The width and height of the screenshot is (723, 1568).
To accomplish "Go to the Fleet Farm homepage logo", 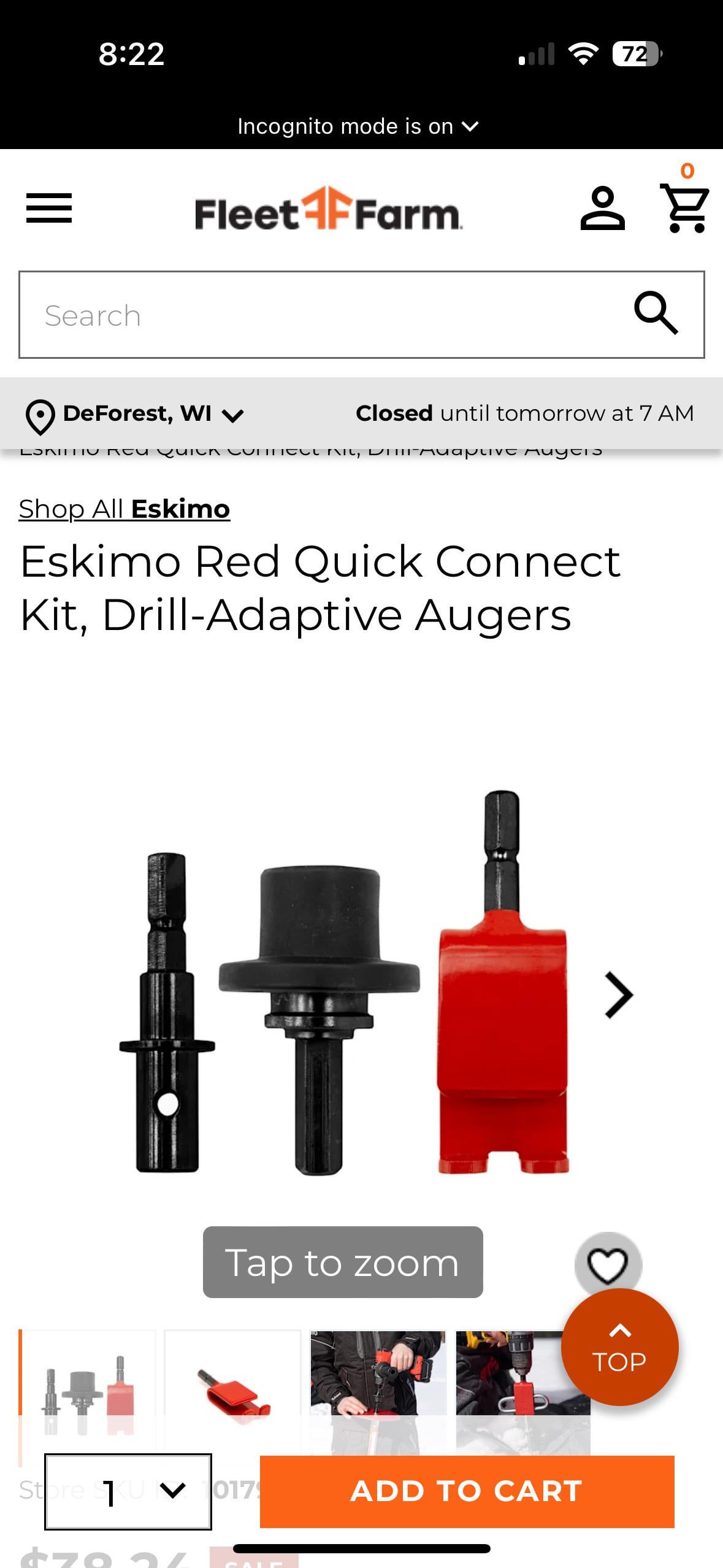I will (x=329, y=210).
